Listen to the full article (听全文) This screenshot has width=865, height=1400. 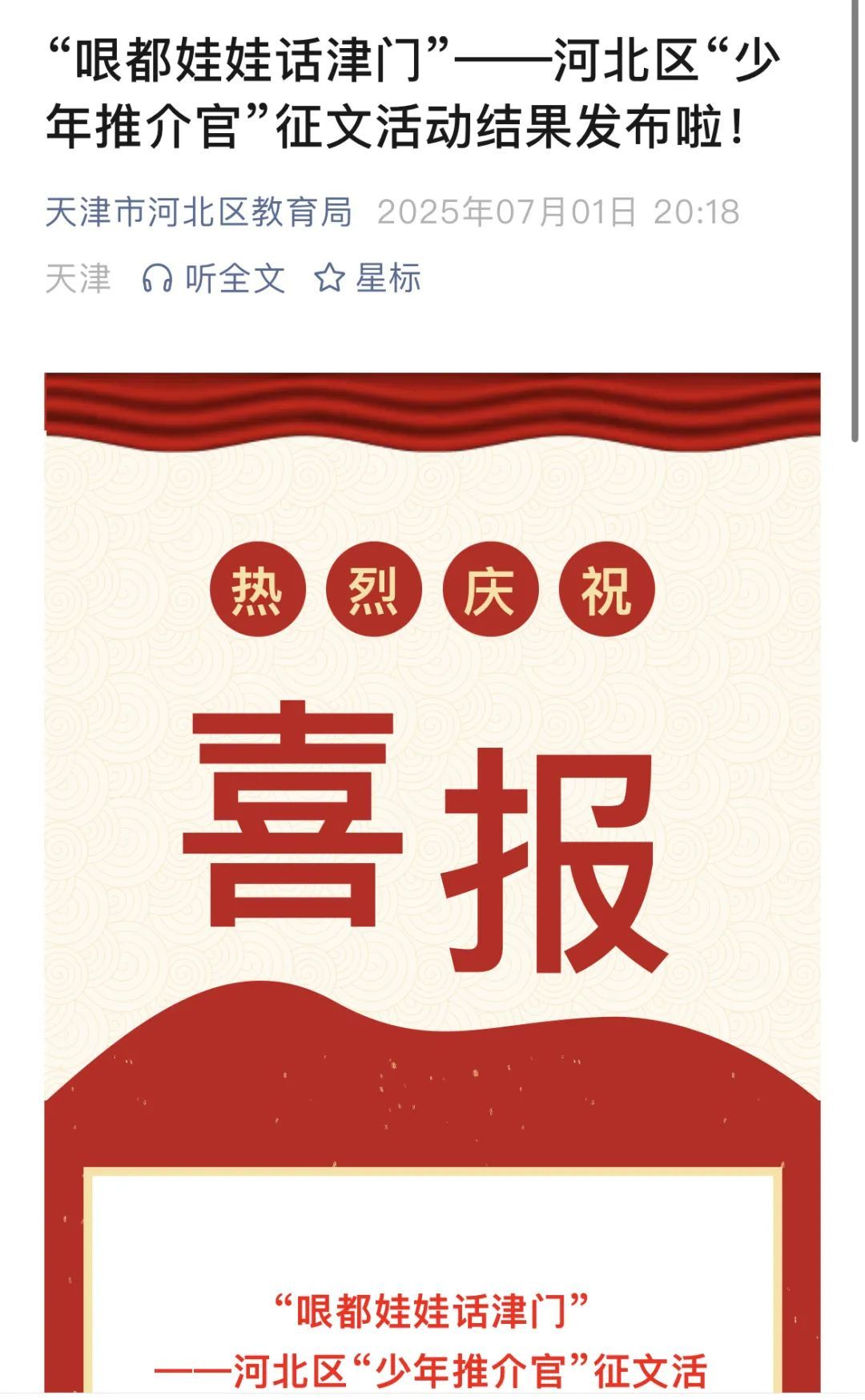214,279
